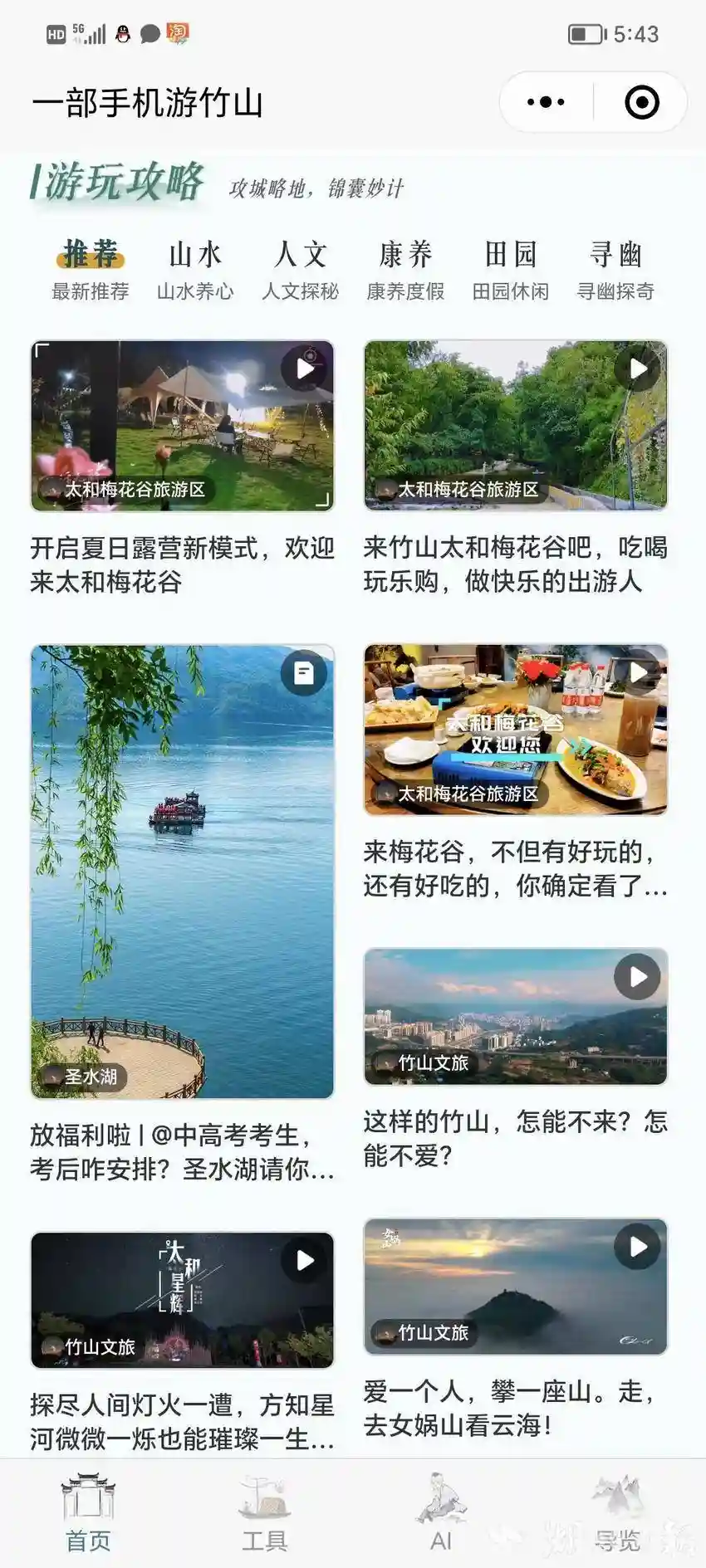Switch to the 导览 tab
Image resolution: width=706 pixels, height=1568 pixels.
coord(617,1514)
